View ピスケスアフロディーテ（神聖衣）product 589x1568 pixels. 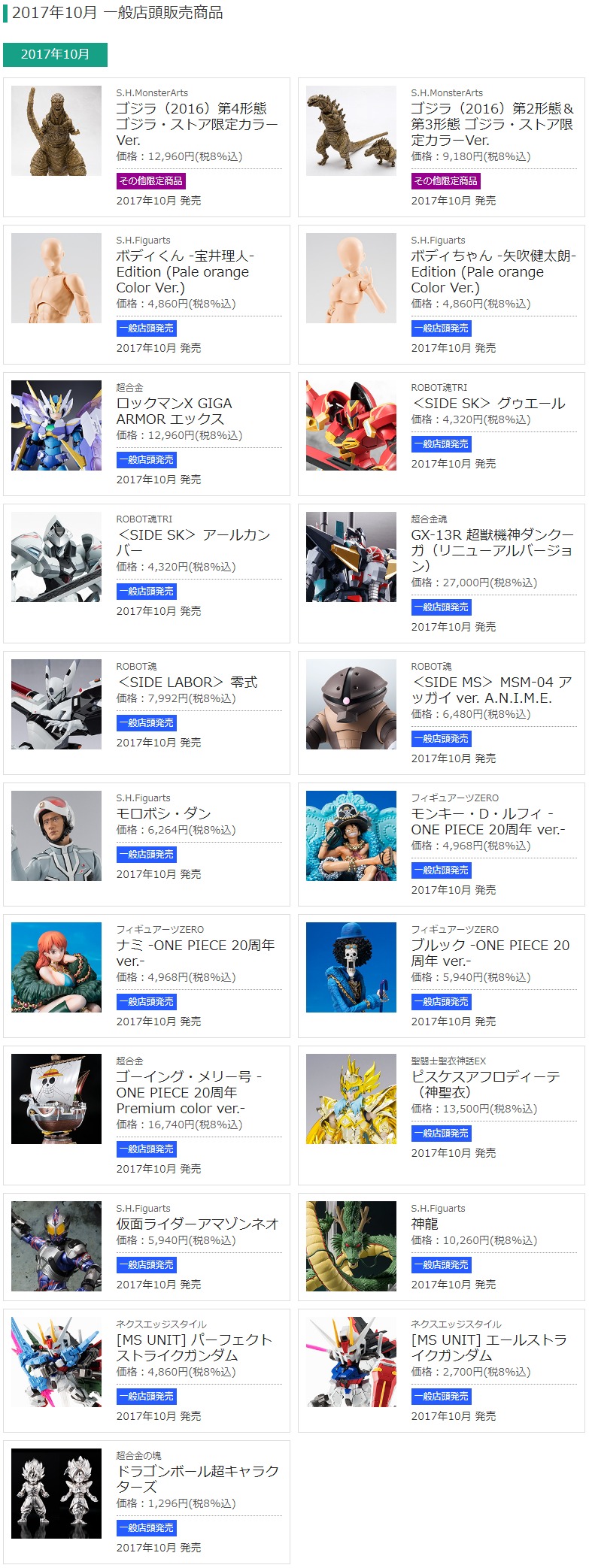[x=485, y=1085]
